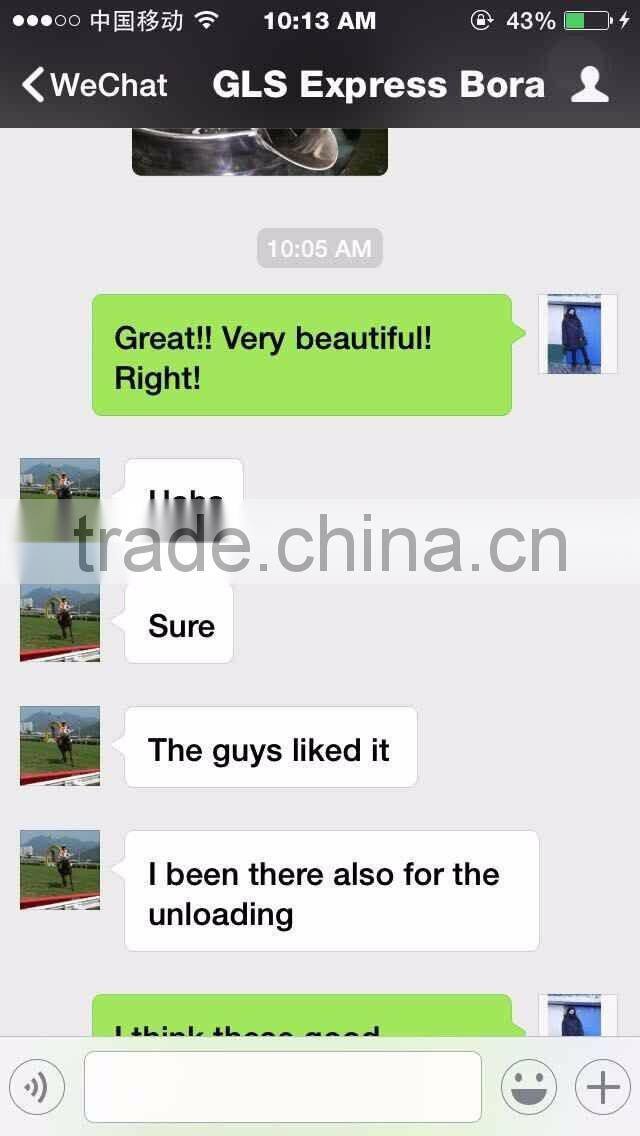Open the emoji sticker panel

[x=528, y=1087]
